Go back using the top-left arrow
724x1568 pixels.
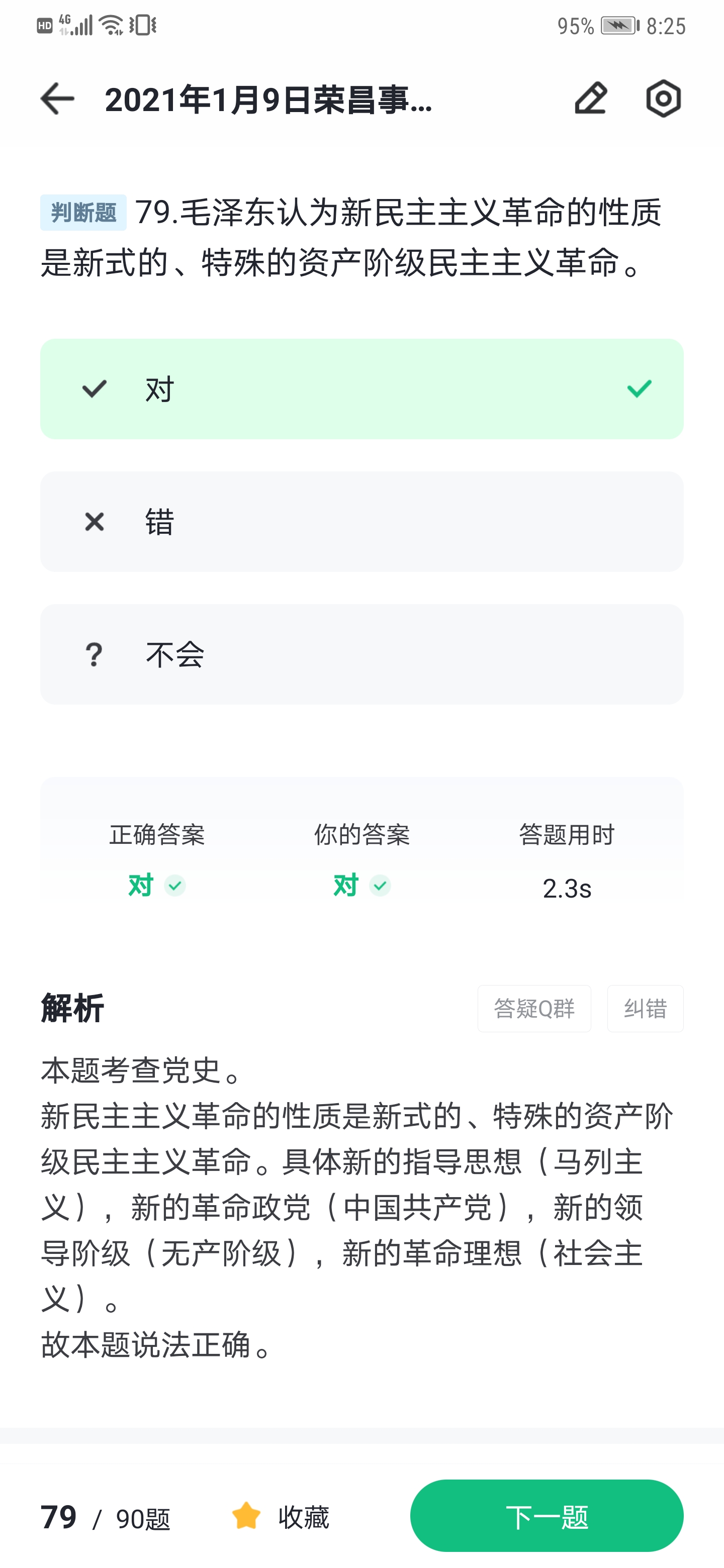[x=57, y=99]
